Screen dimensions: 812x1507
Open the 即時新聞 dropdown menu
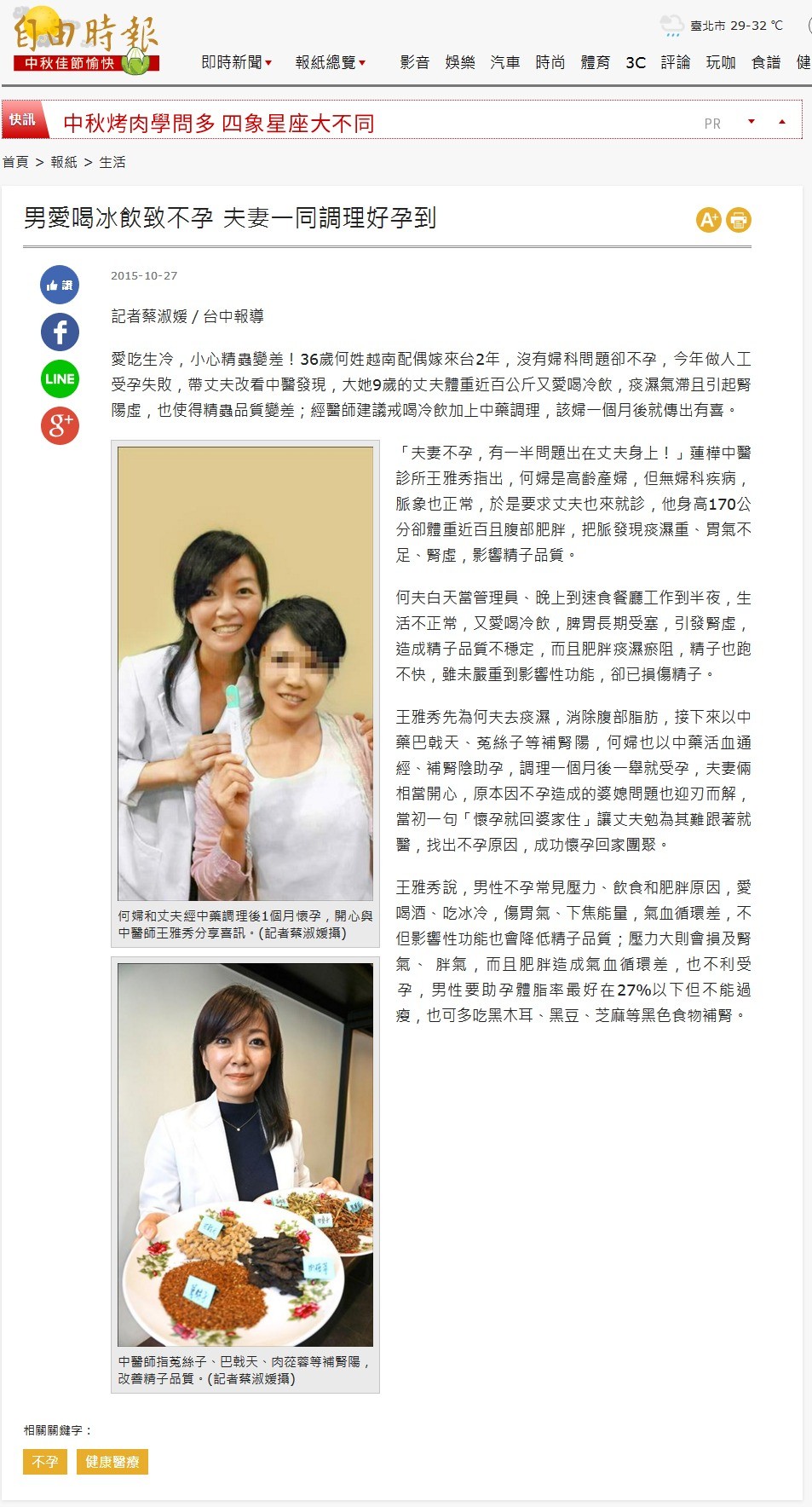[x=236, y=62]
